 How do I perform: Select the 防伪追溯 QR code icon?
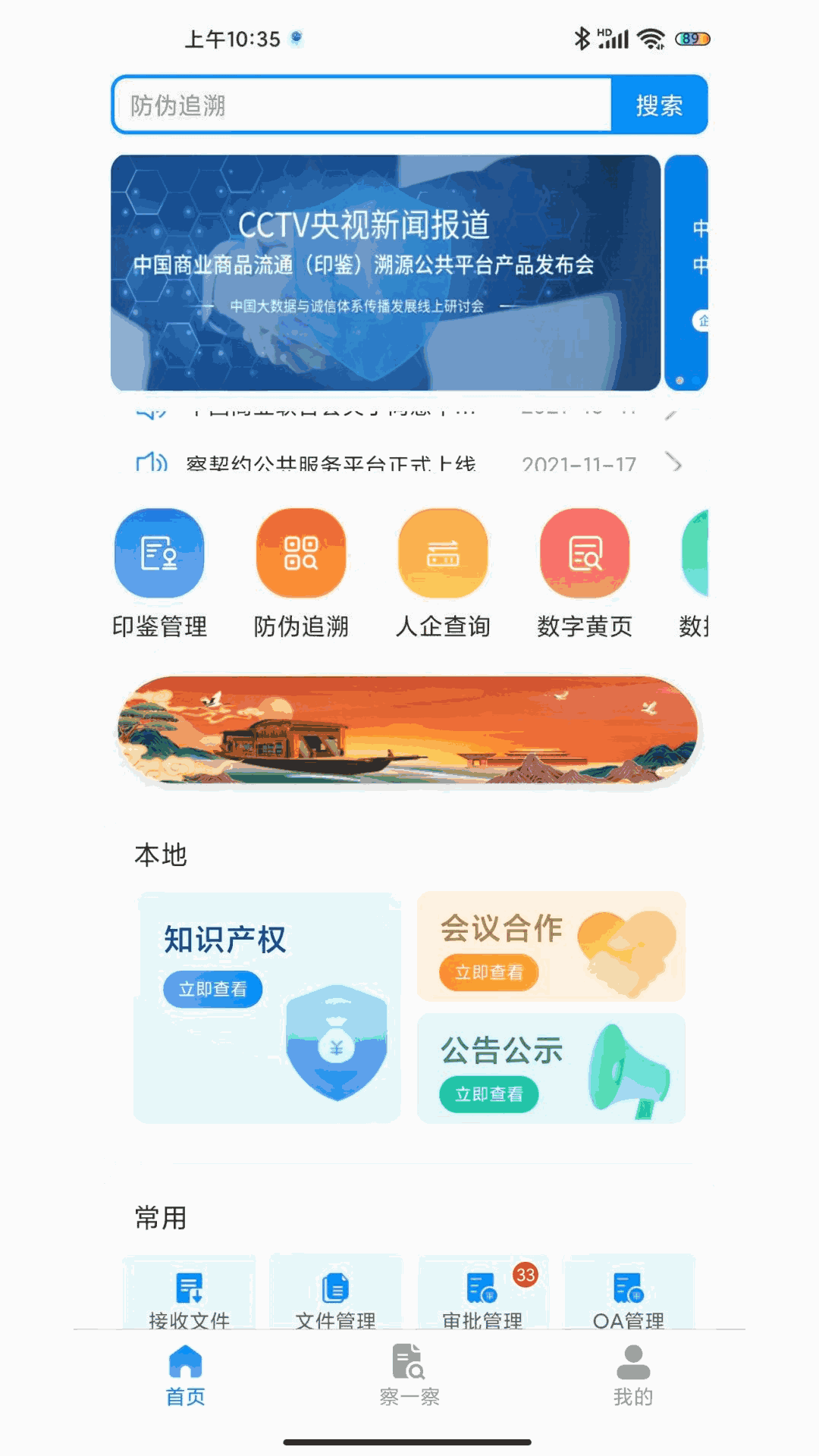(x=300, y=554)
